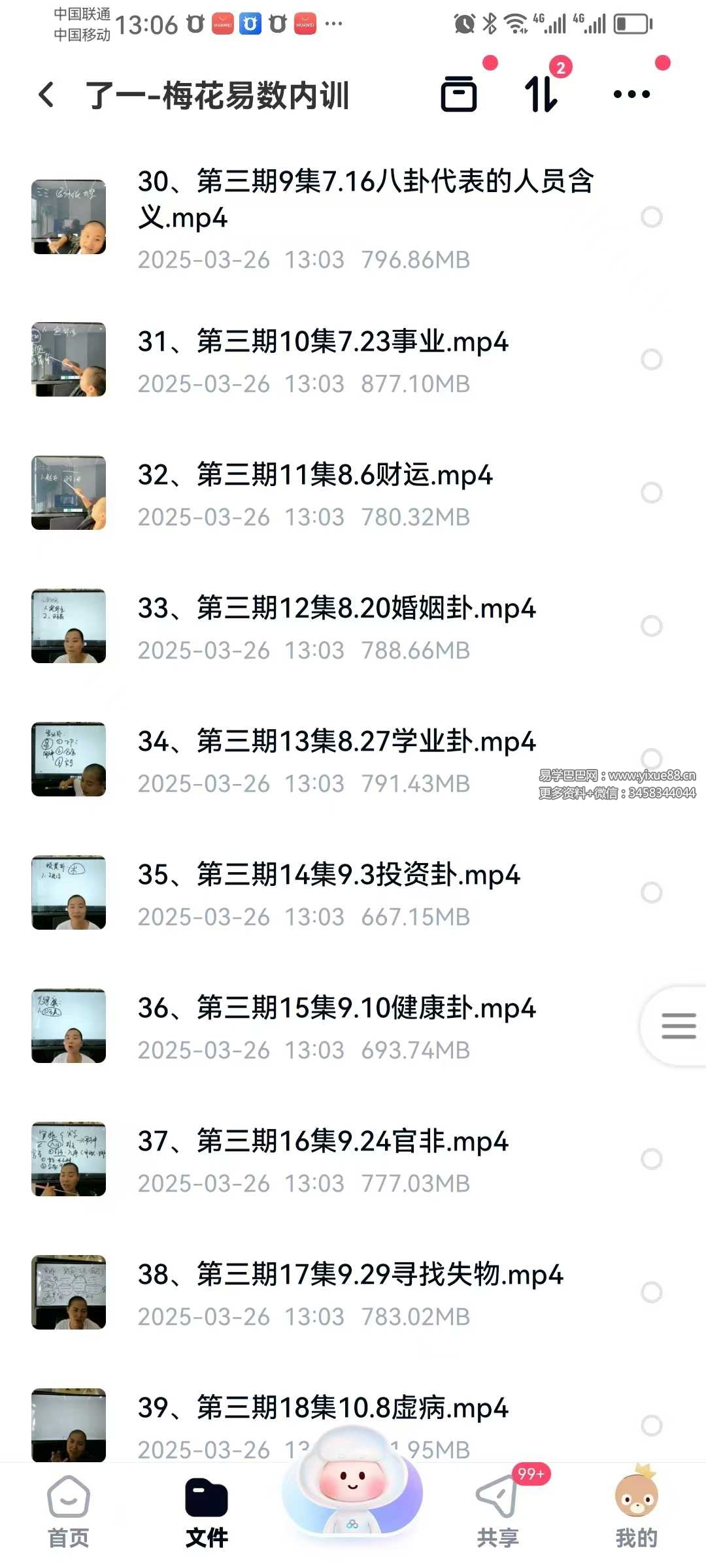The height and width of the screenshot is (1568, 706).
Task: Open 33、第三期12集8.20婚姻卦.mp4 video
Action: (x=336, y=608)
